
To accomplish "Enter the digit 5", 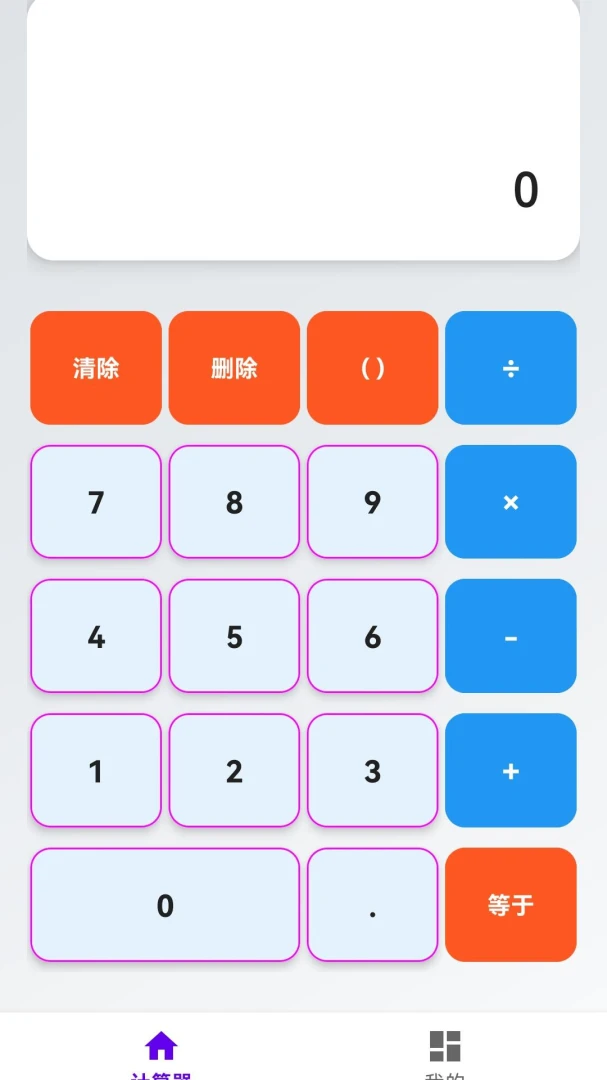I will (234, 636).
